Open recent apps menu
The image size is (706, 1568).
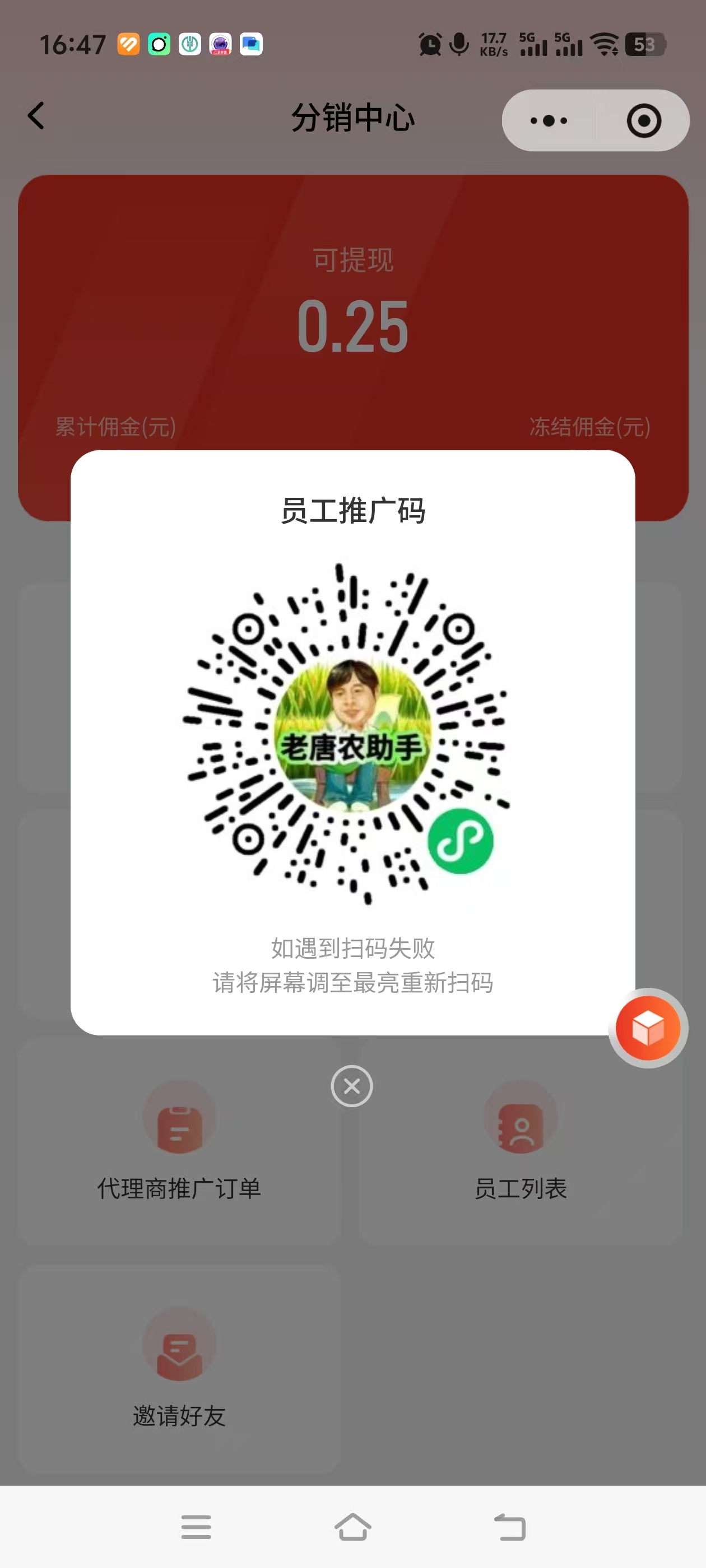[x=196, y=1527]
